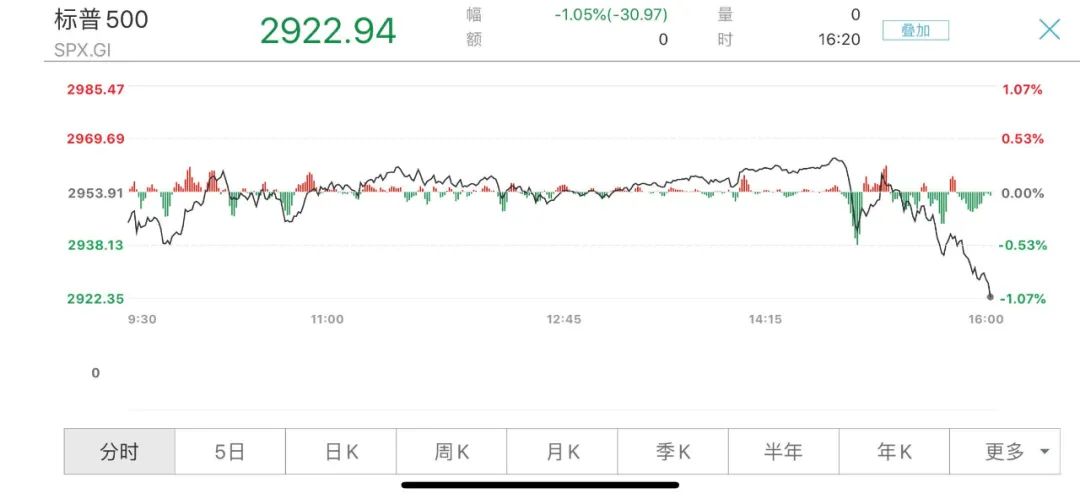Select the 周K weekly candlestick tab

coord(452,452)
